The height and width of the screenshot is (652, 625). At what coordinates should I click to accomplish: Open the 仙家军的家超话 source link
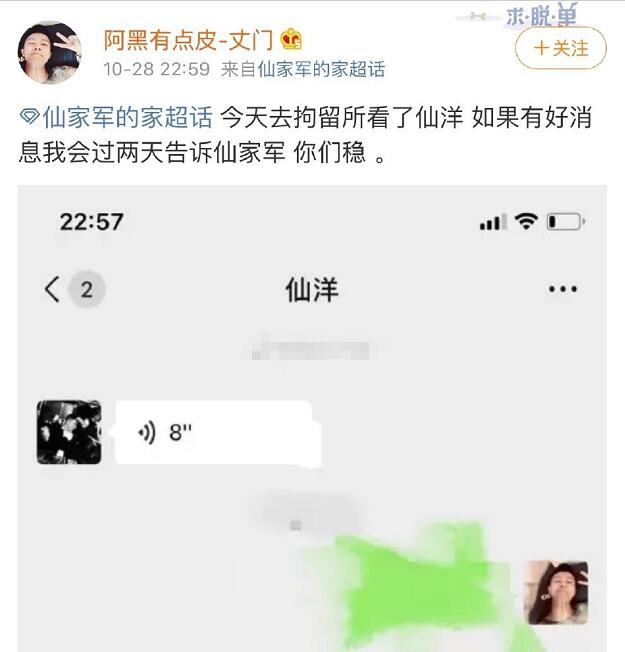tap(321, 70)
